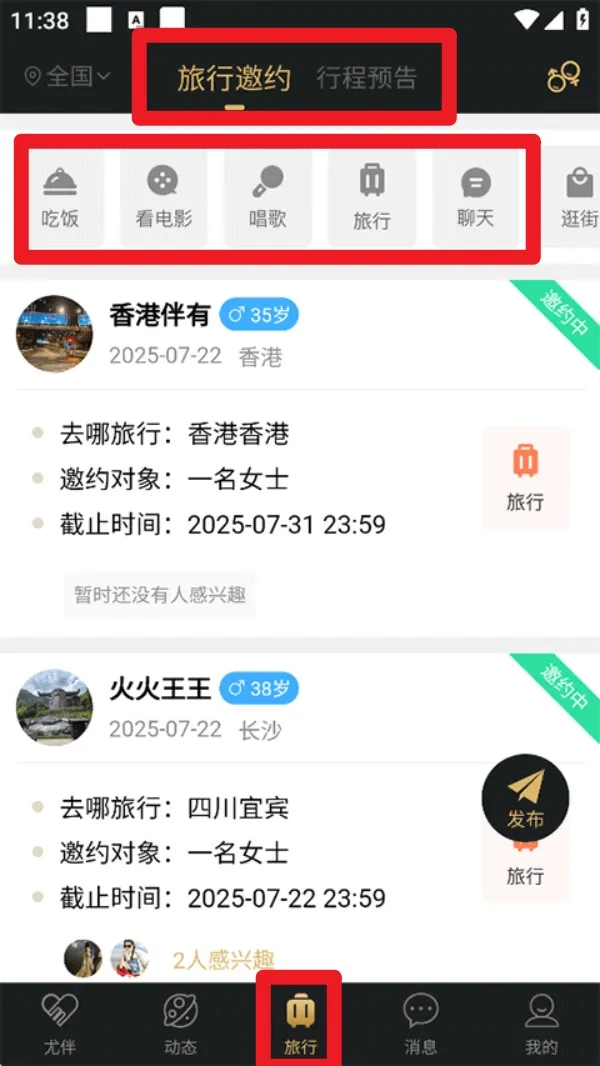Switch to the 行程预告 tab
Screen dimensions: 600x1066
(x=366, y=77)
